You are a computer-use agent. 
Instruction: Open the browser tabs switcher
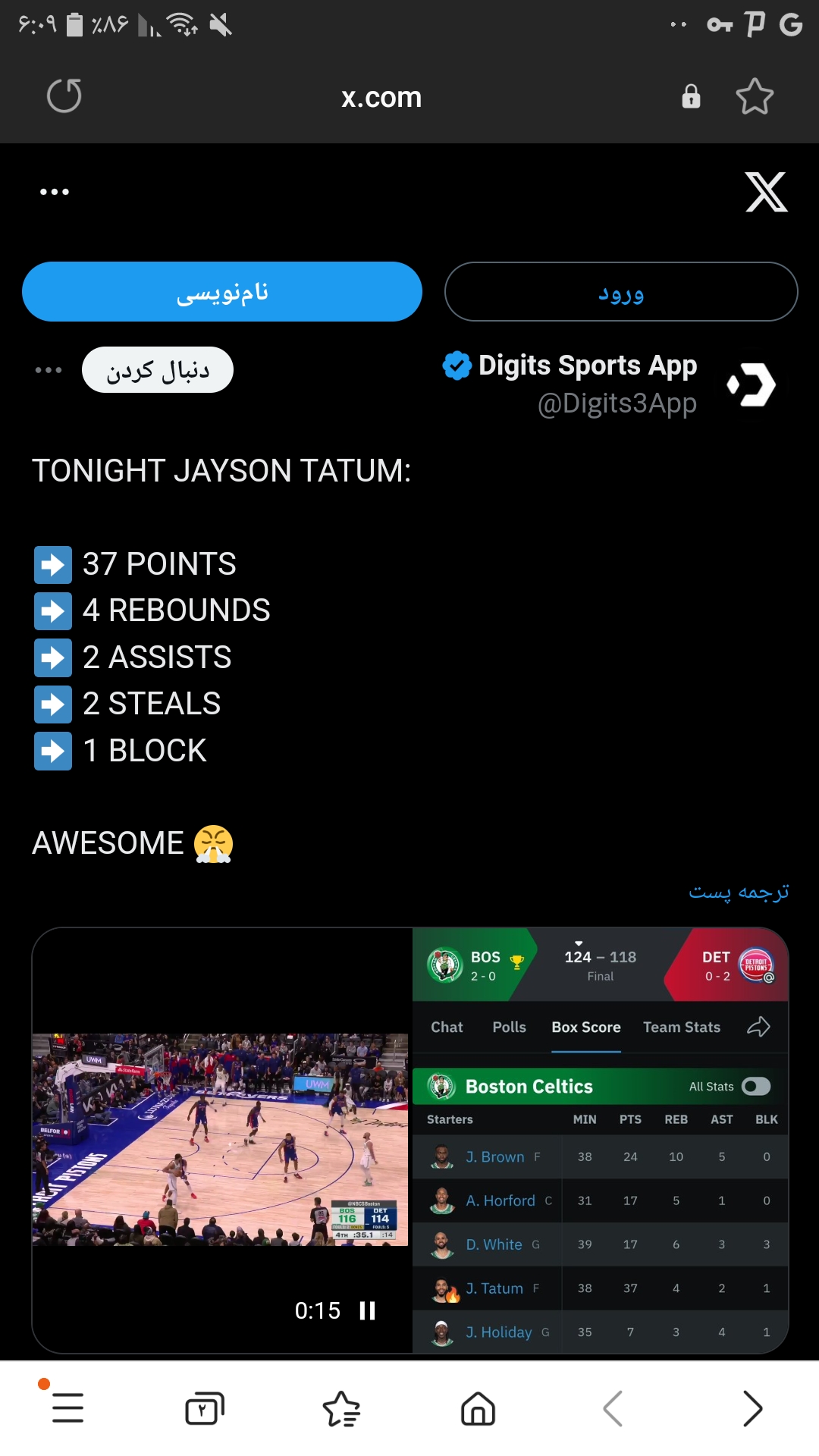(x=205, y=1408)
